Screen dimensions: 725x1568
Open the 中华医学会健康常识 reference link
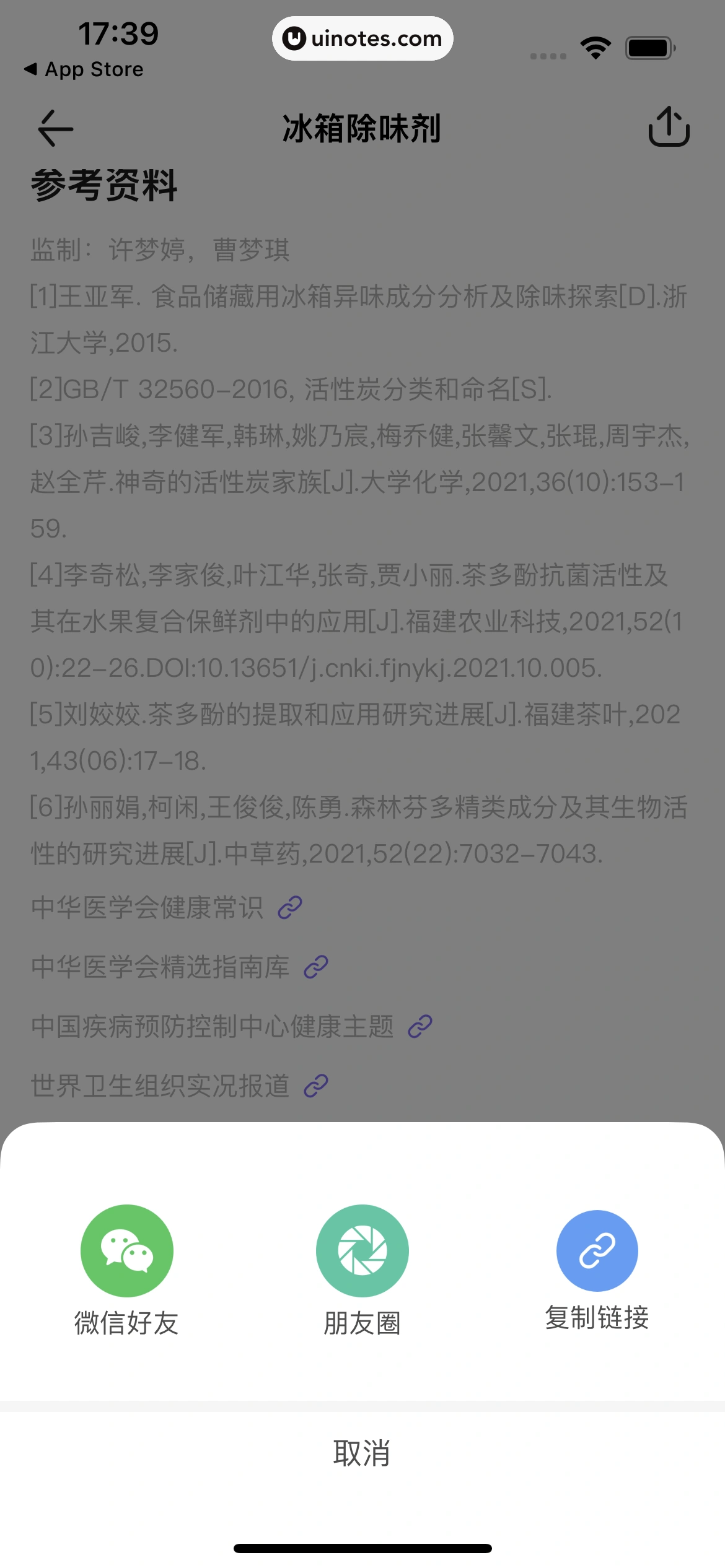click(x=149, y=908)
